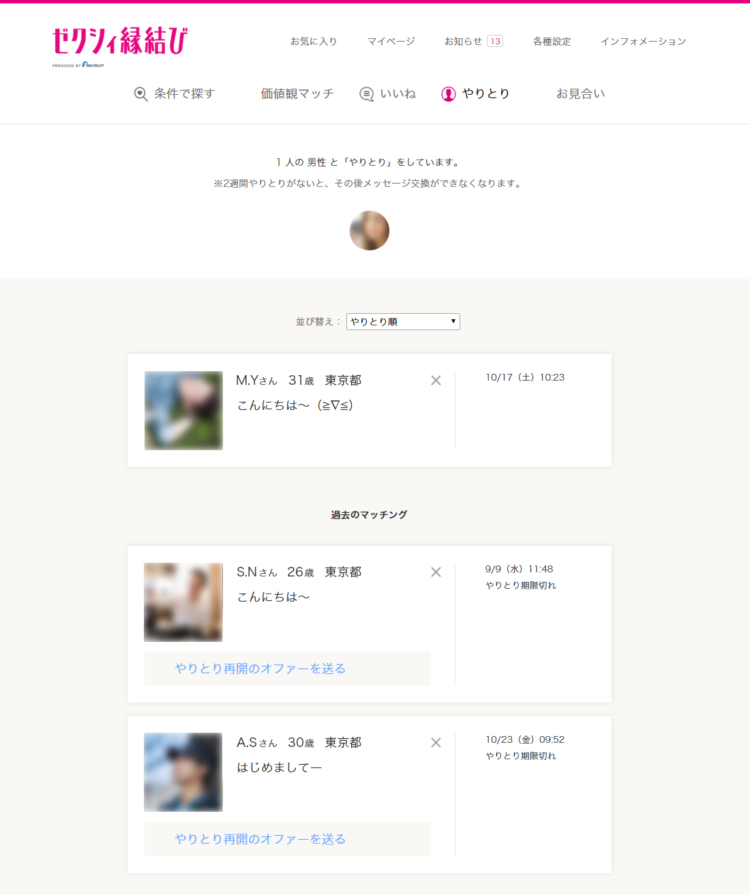Send S.N an offer to resume messaging
The image size is (750, 895).
(287, 668)
